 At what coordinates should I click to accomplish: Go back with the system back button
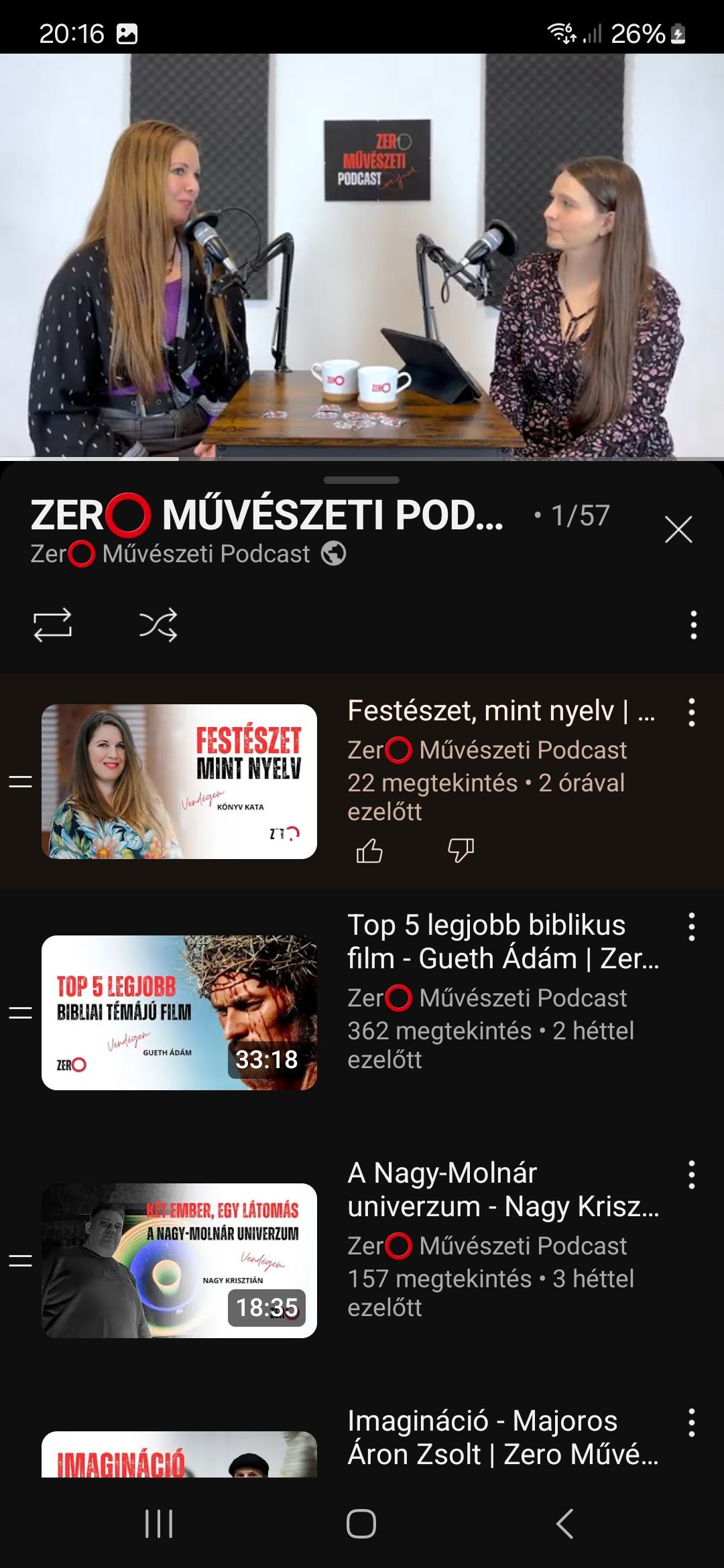pyautogui.click(x=564, y=1524)
